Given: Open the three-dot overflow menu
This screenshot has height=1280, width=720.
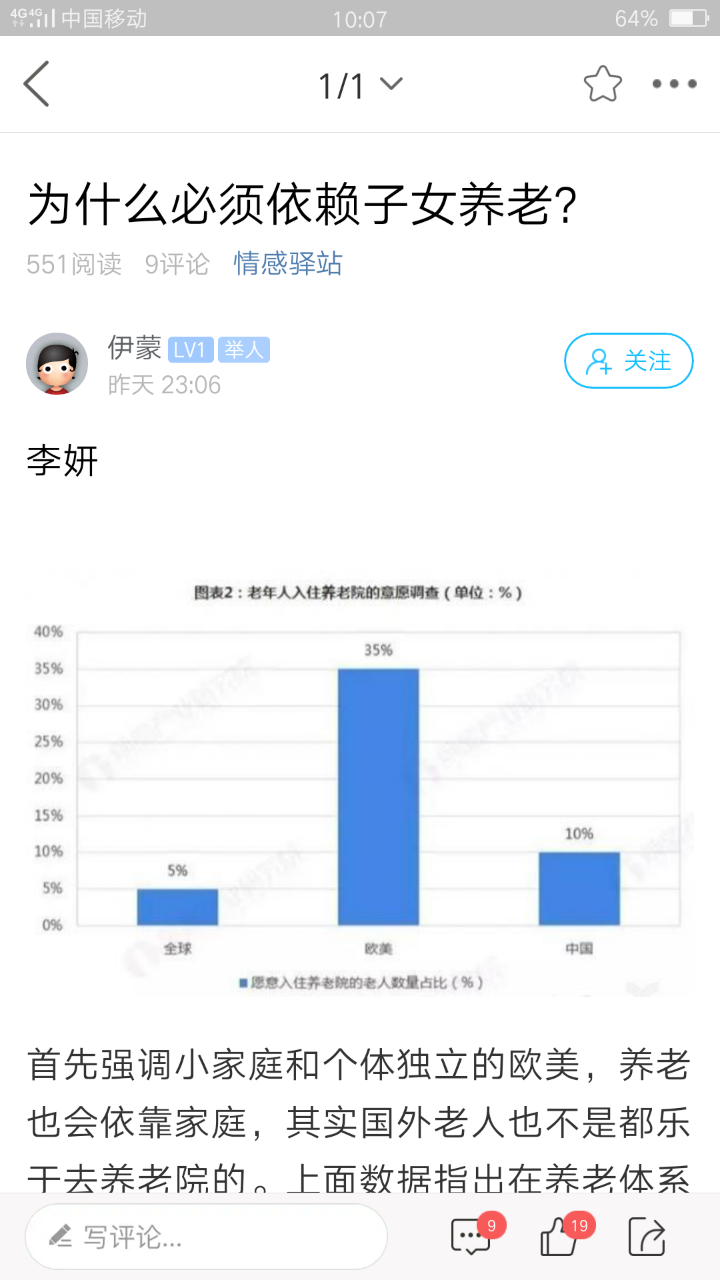Looking at the screenshot, I should (674, 84).
